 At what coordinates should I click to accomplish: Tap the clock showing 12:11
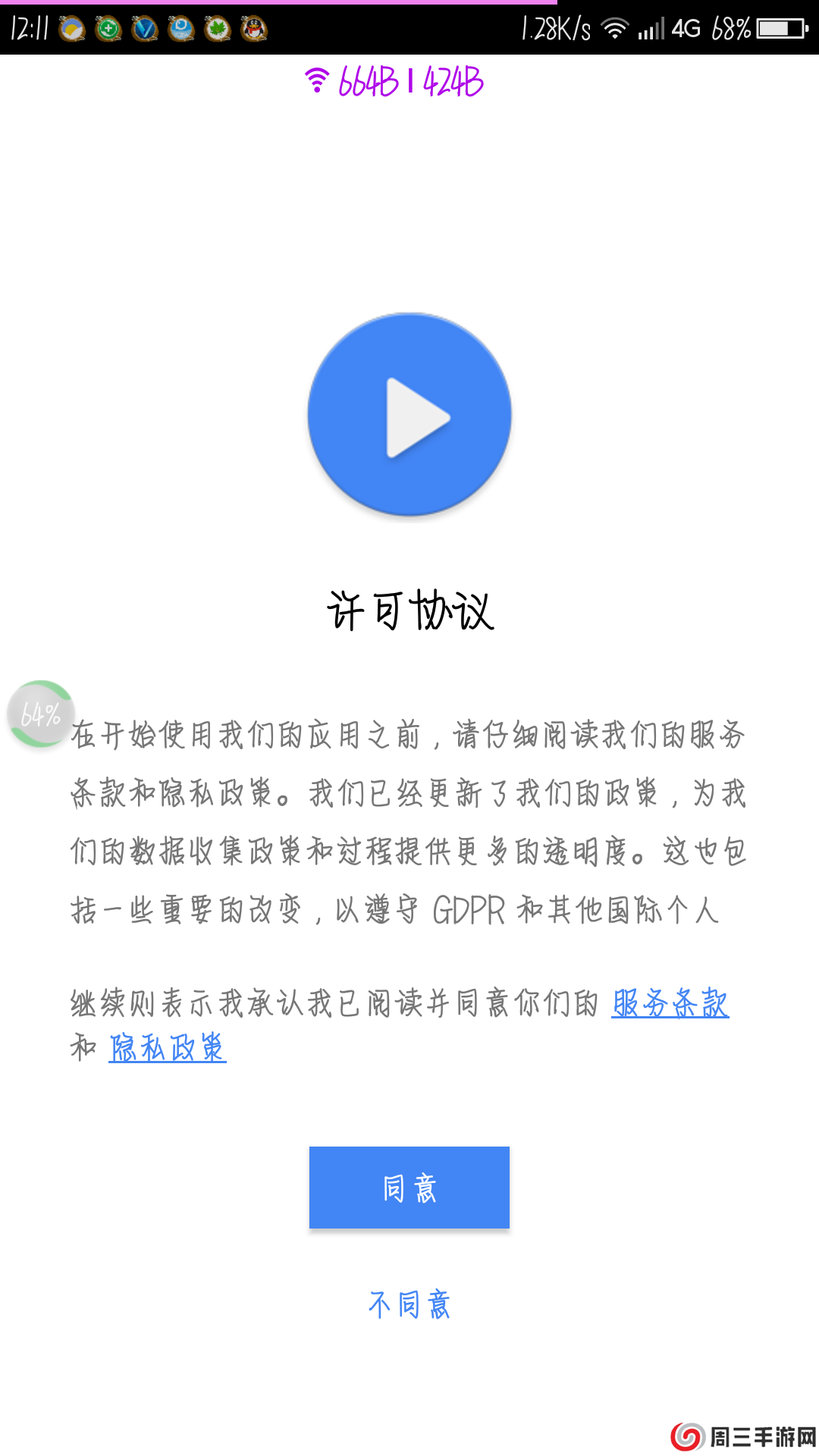tap(29, 29)
